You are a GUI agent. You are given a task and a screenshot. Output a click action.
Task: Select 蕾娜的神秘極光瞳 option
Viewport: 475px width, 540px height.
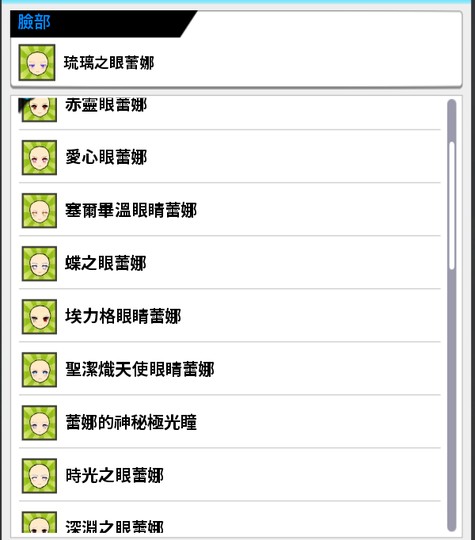coord(229,422)
